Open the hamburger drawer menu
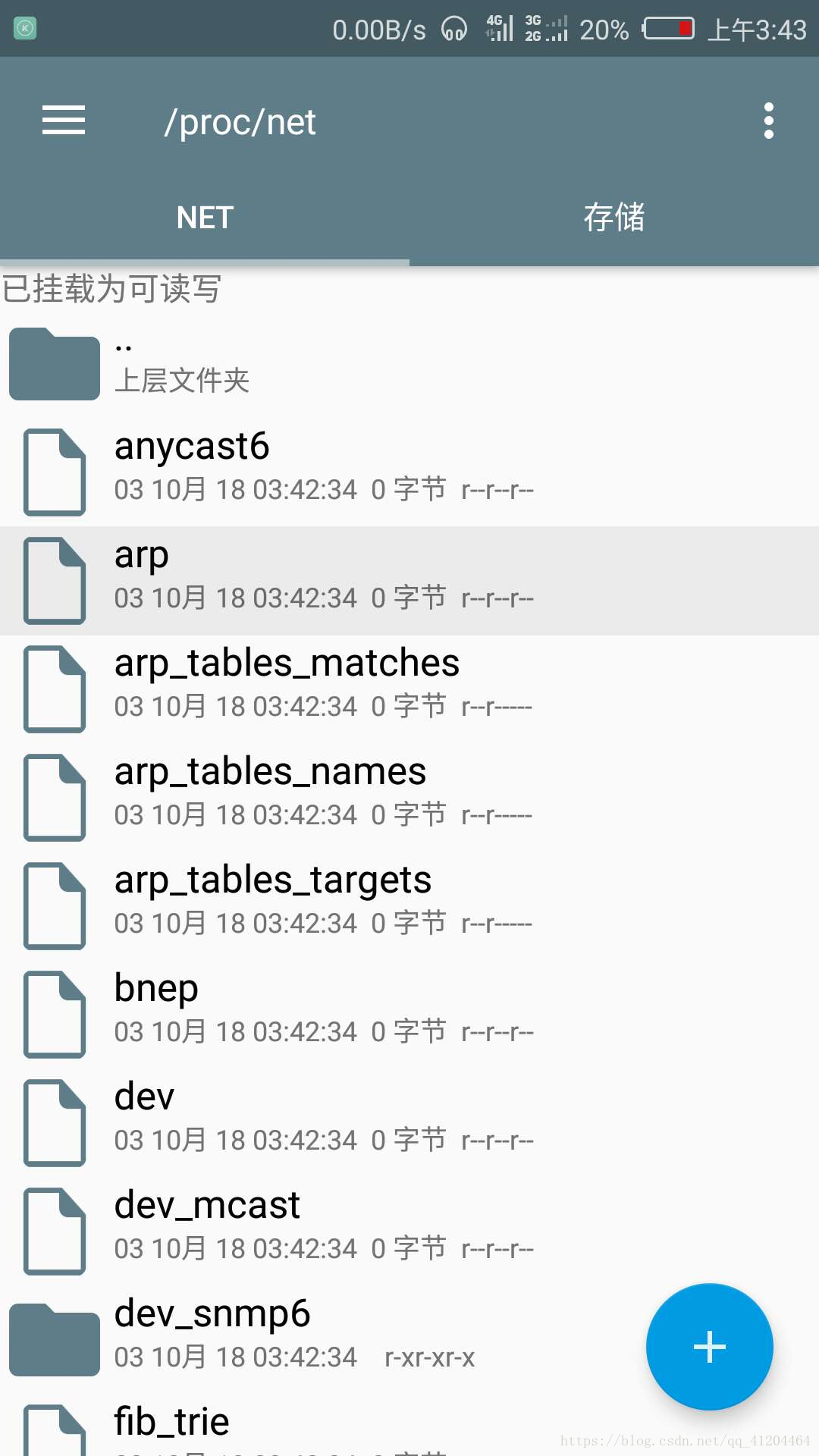Image resolution: width=819 pixels, height=1456 pixels. click(64, 121)
